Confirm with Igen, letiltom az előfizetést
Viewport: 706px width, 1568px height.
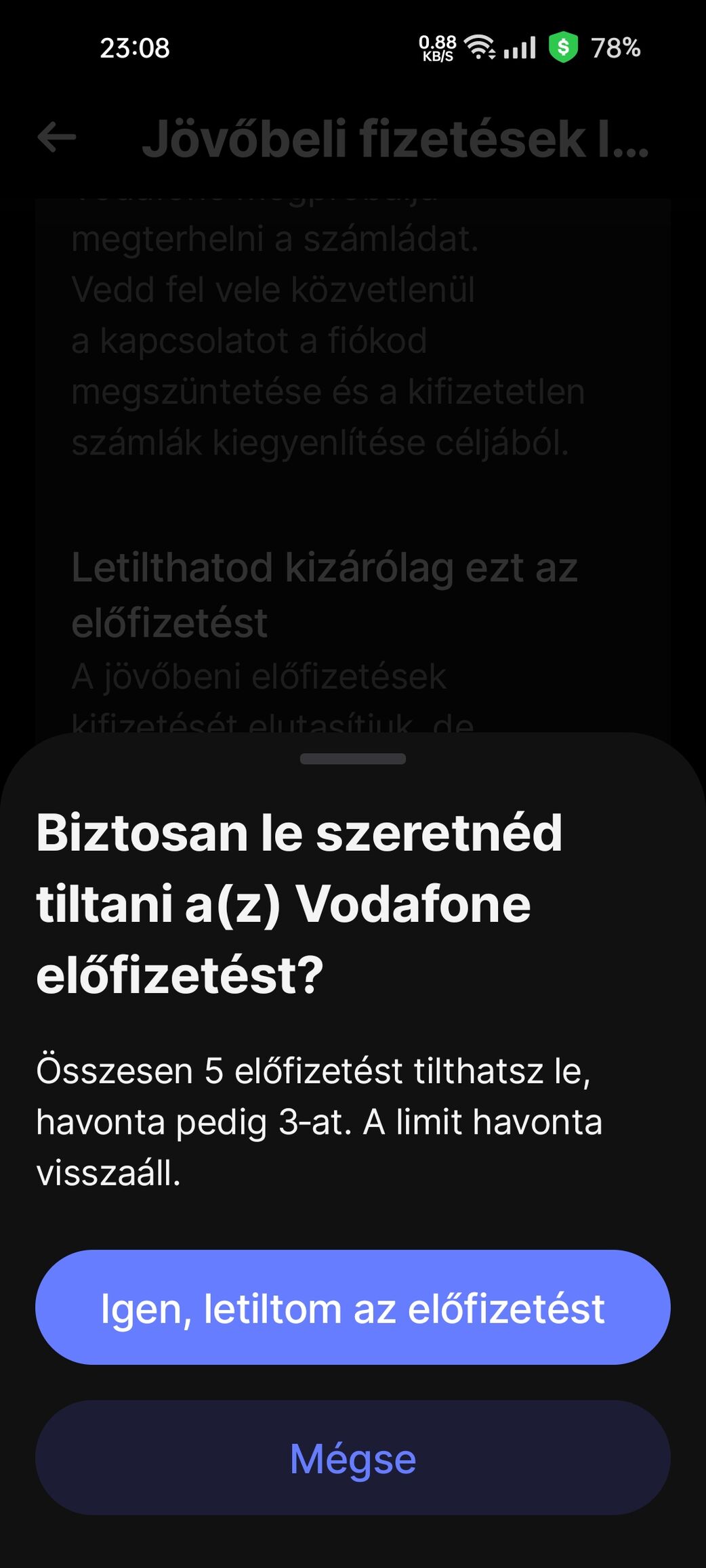tap(352, 1307)
